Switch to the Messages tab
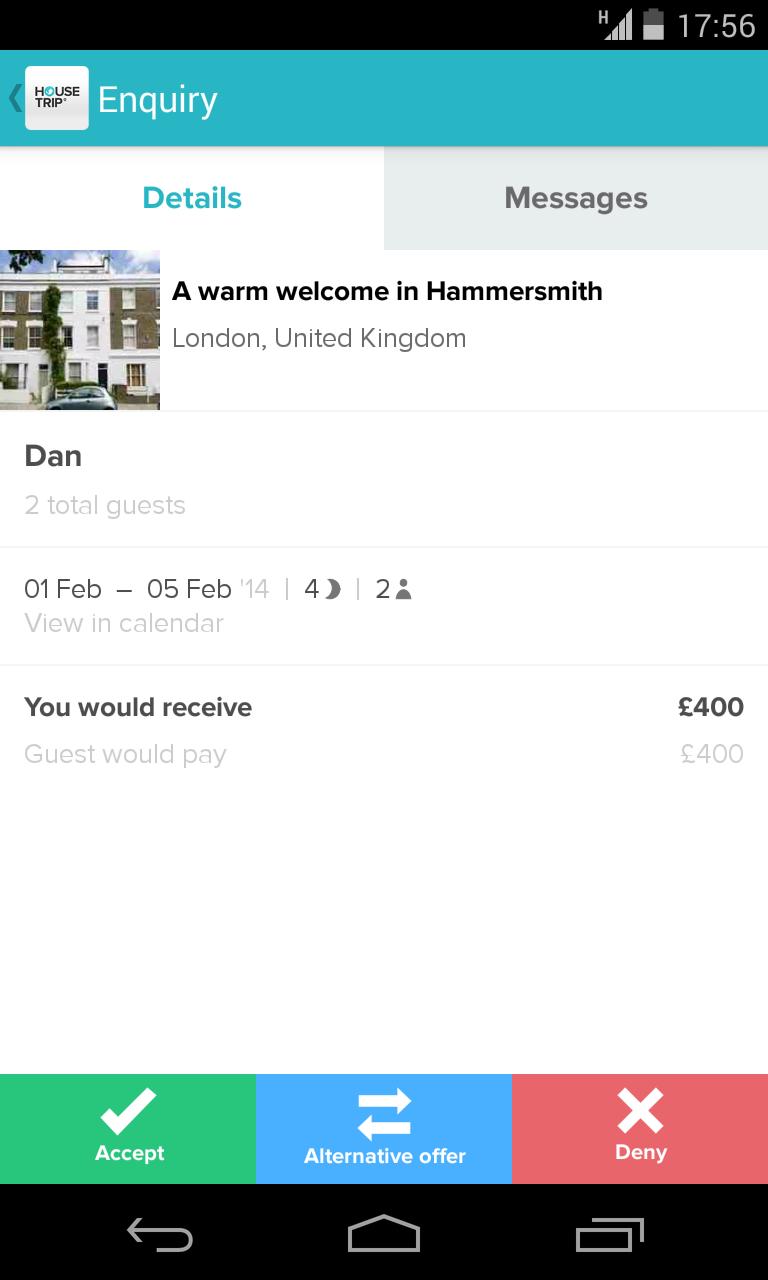 575,197
